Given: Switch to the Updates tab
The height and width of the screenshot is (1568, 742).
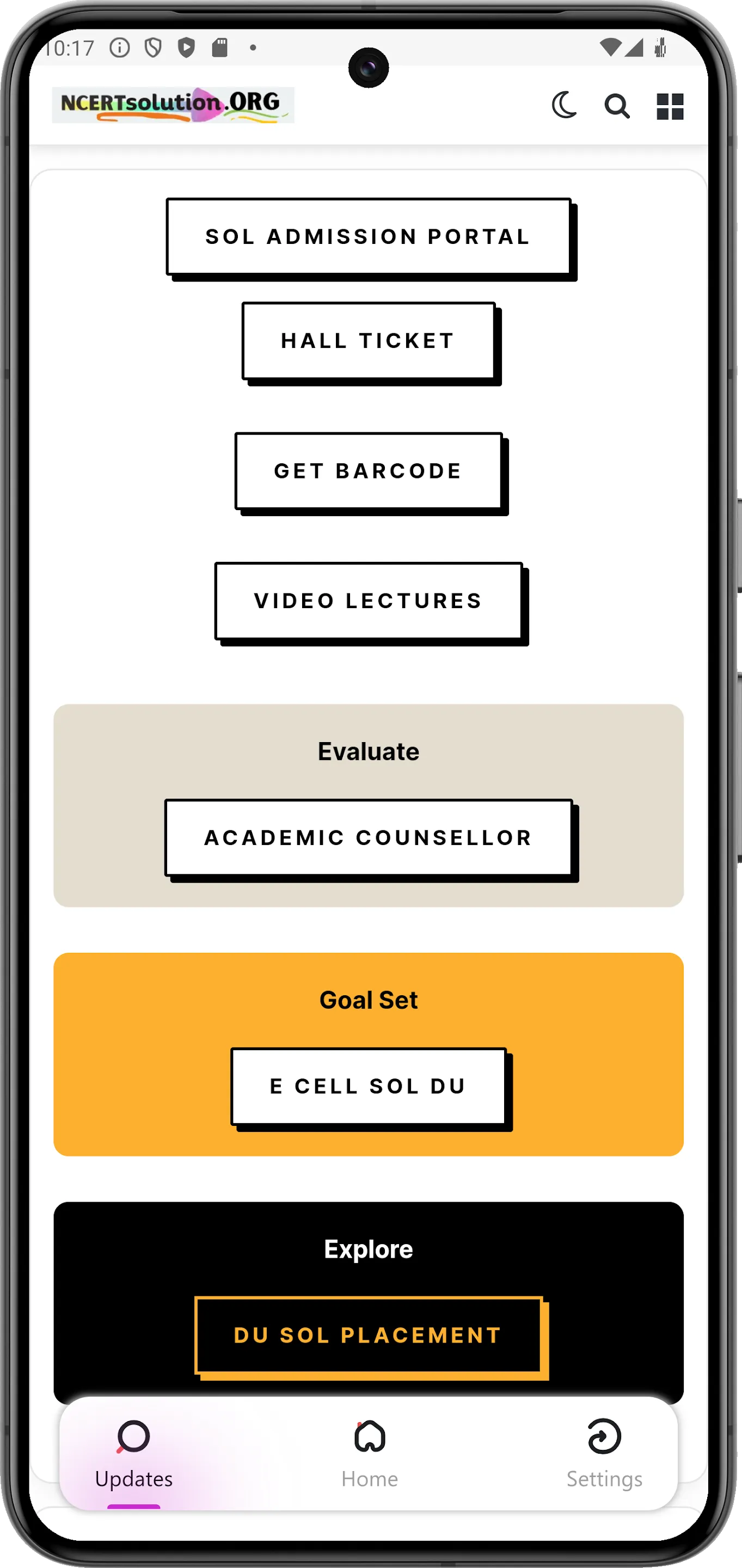Looking at the screenshot, I should click(133, 1453).
